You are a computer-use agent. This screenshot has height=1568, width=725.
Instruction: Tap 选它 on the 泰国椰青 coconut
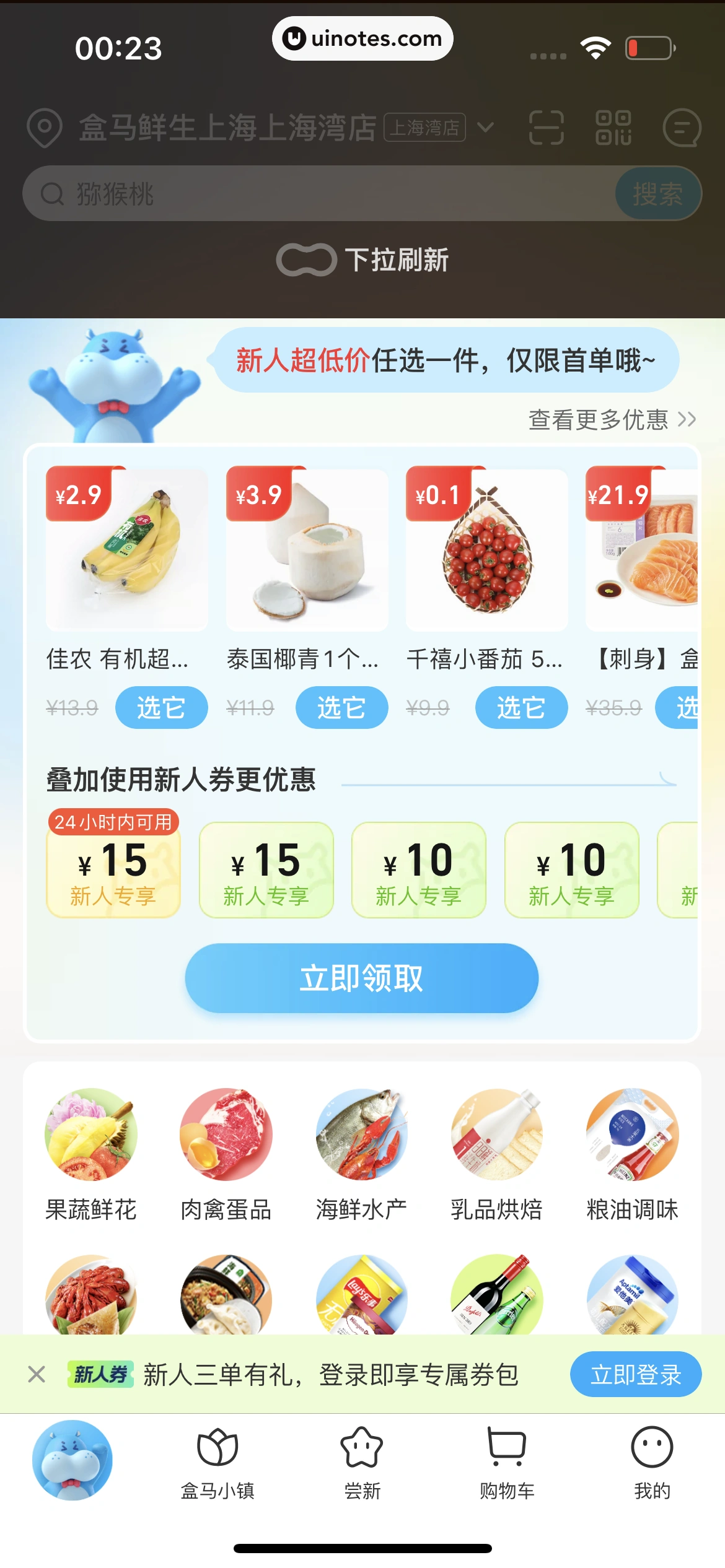[341, 708]
